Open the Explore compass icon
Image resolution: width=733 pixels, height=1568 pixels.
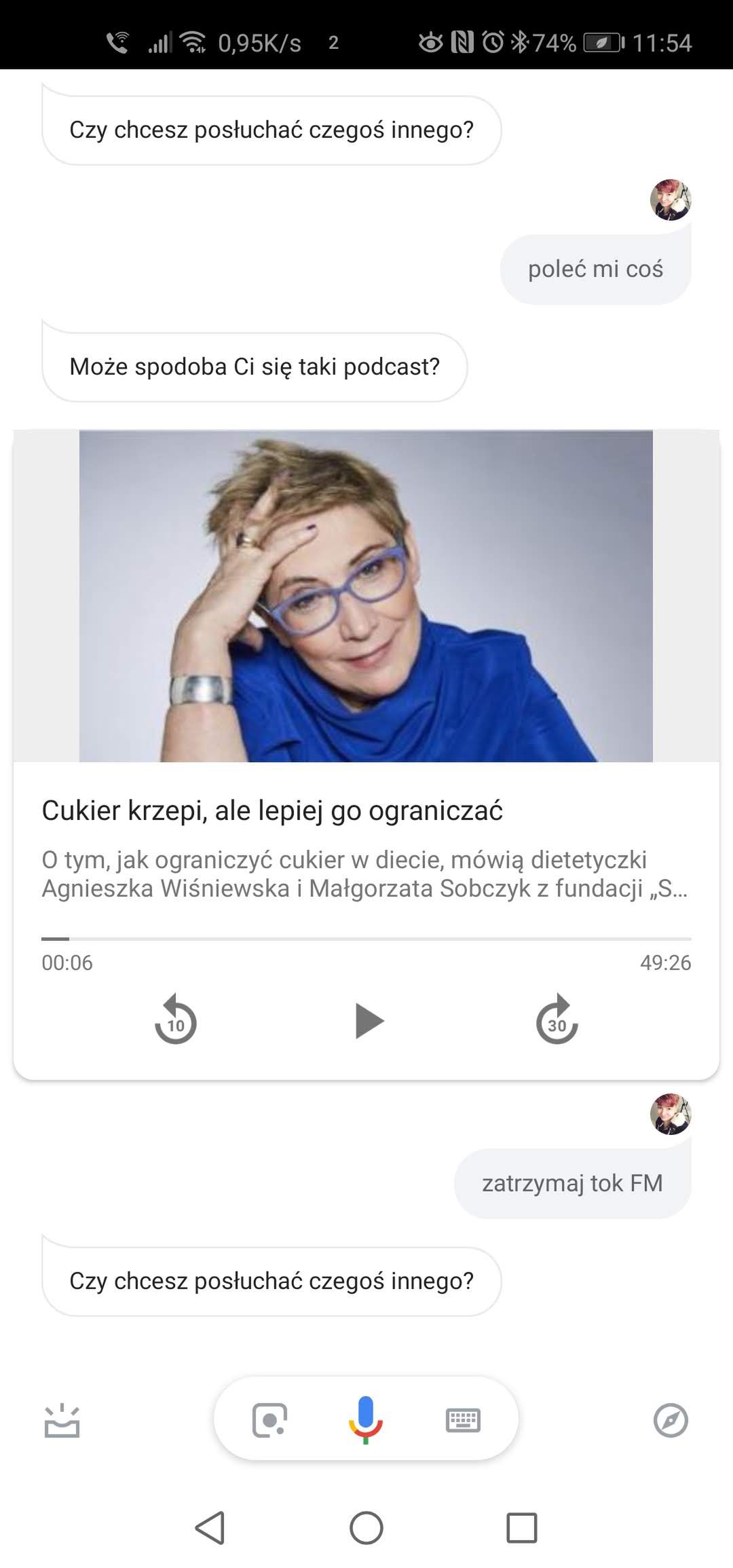pos(671,1420)
